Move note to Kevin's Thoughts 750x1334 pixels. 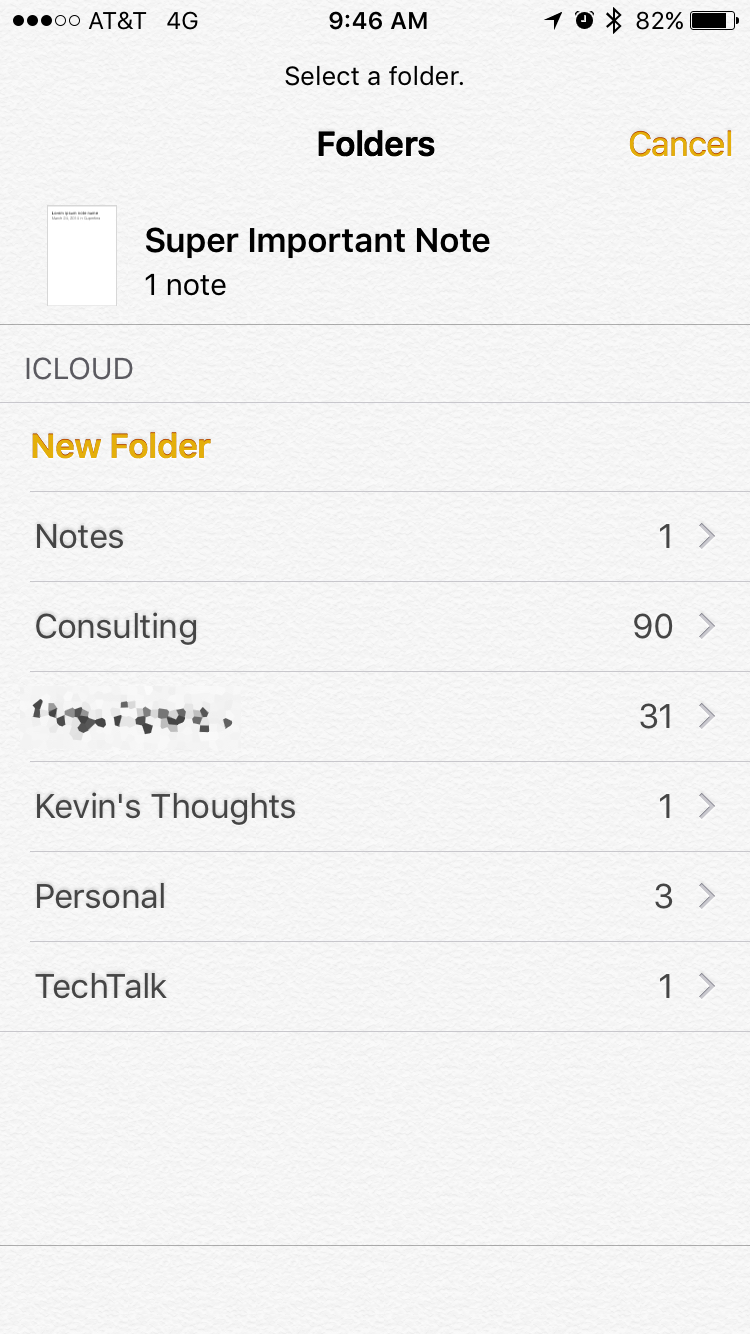coord(375,807)
